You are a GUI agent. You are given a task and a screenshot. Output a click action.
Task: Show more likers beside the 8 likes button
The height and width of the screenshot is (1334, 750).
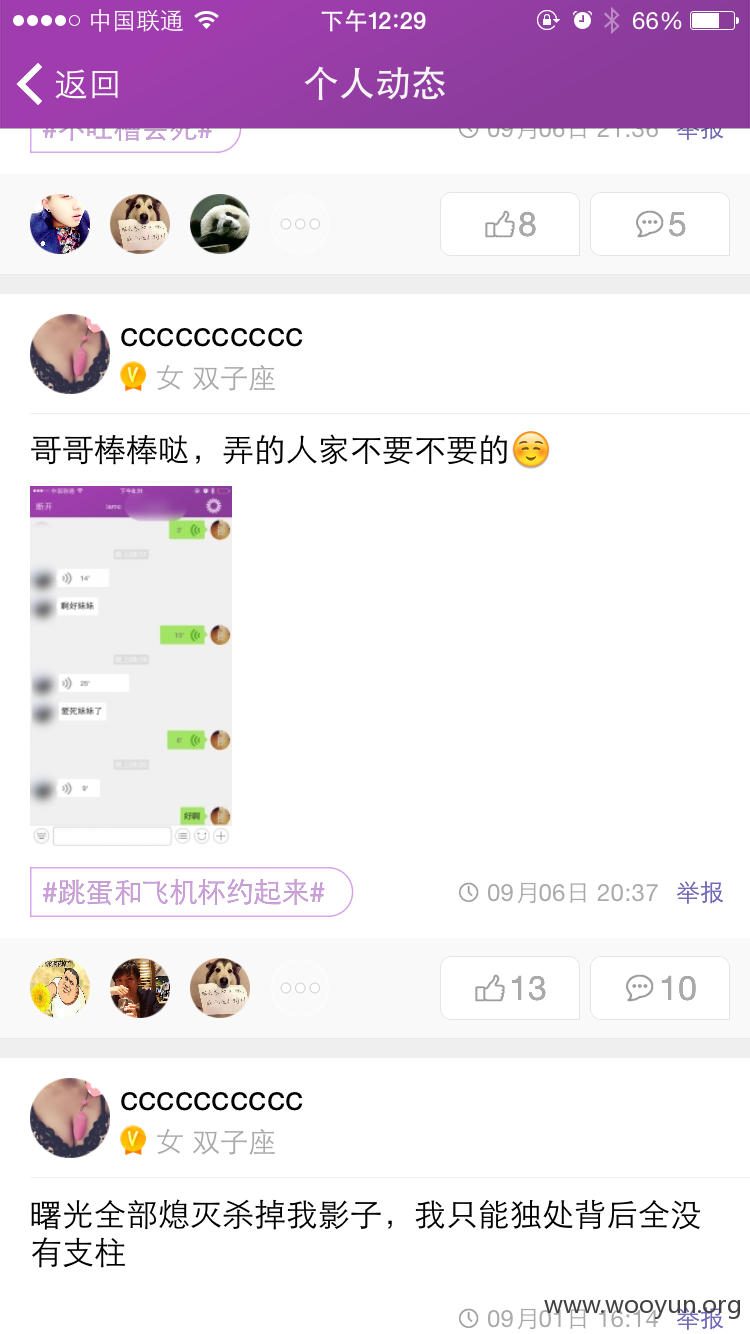click(300, 224)
